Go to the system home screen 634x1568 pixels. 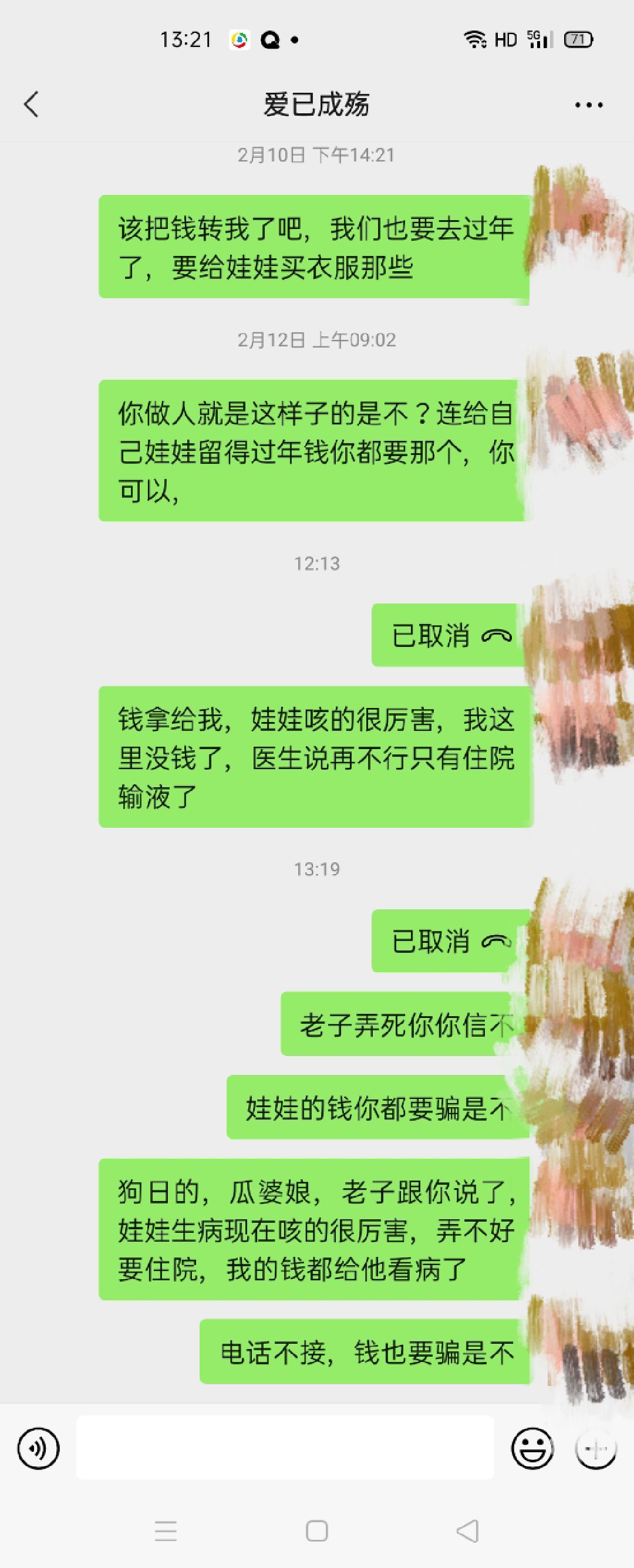[316, 1531]
